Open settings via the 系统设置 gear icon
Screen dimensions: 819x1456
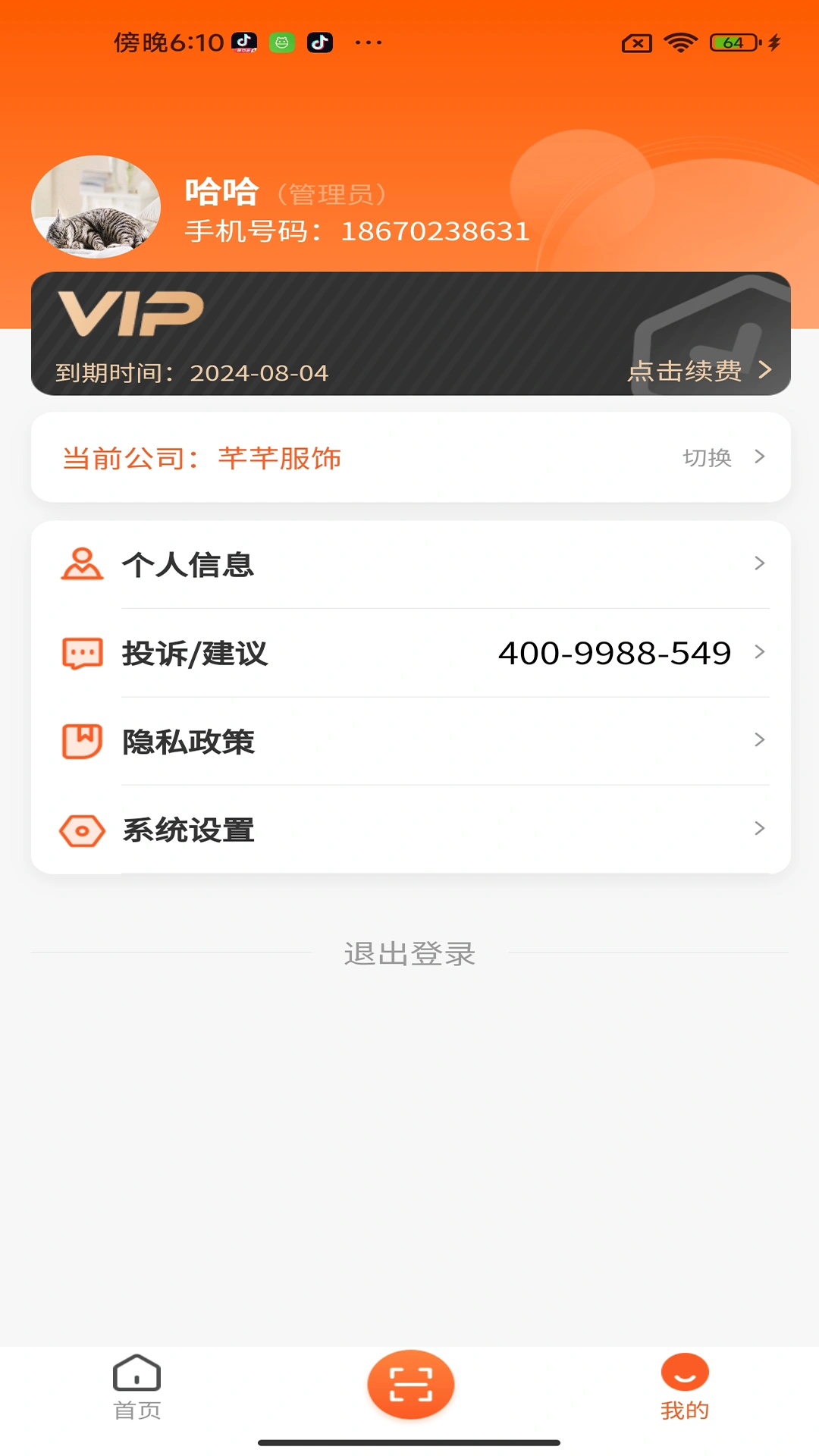pos(82,830)
